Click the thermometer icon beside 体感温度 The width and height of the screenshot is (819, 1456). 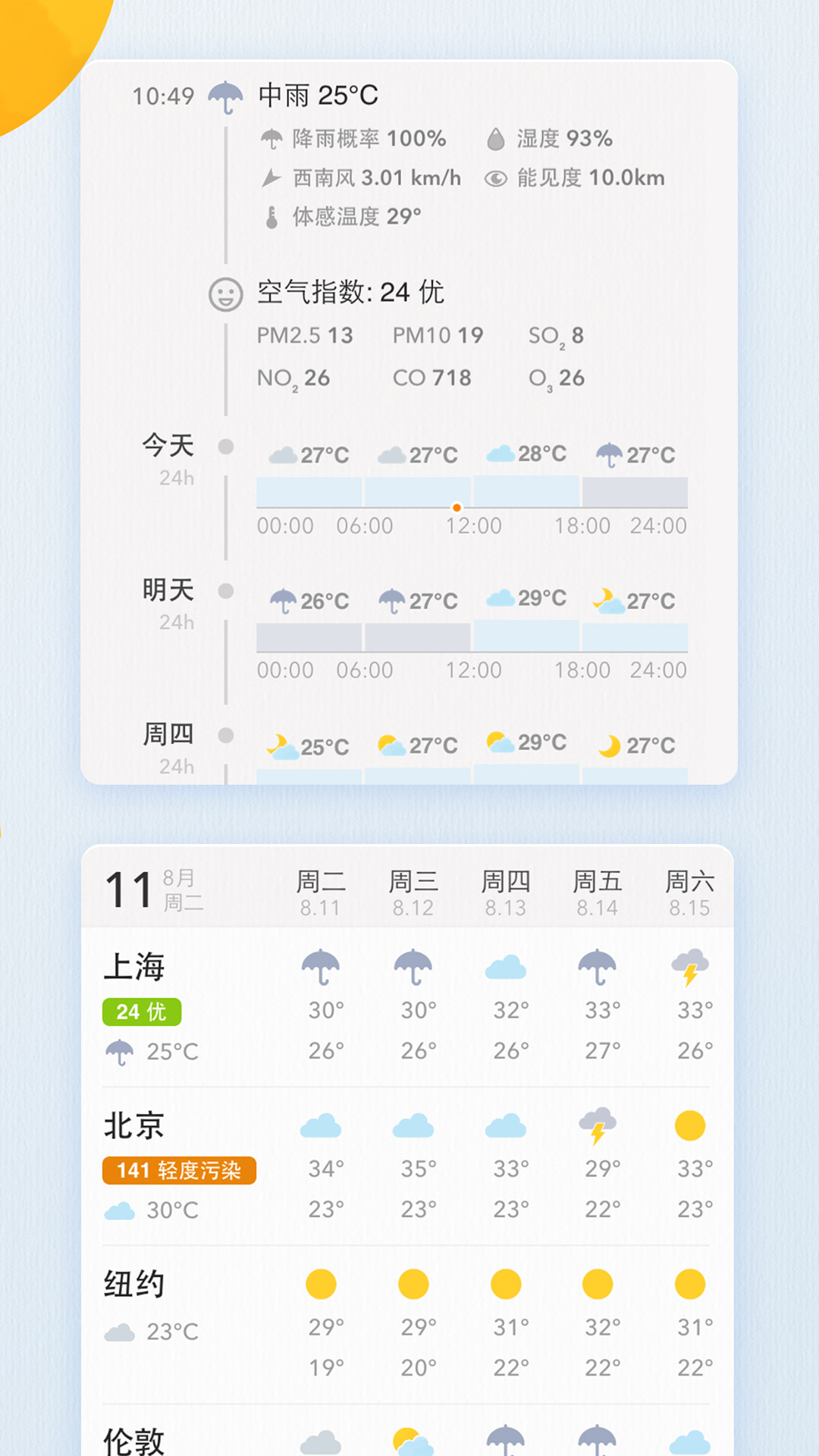tap(271, 218)
